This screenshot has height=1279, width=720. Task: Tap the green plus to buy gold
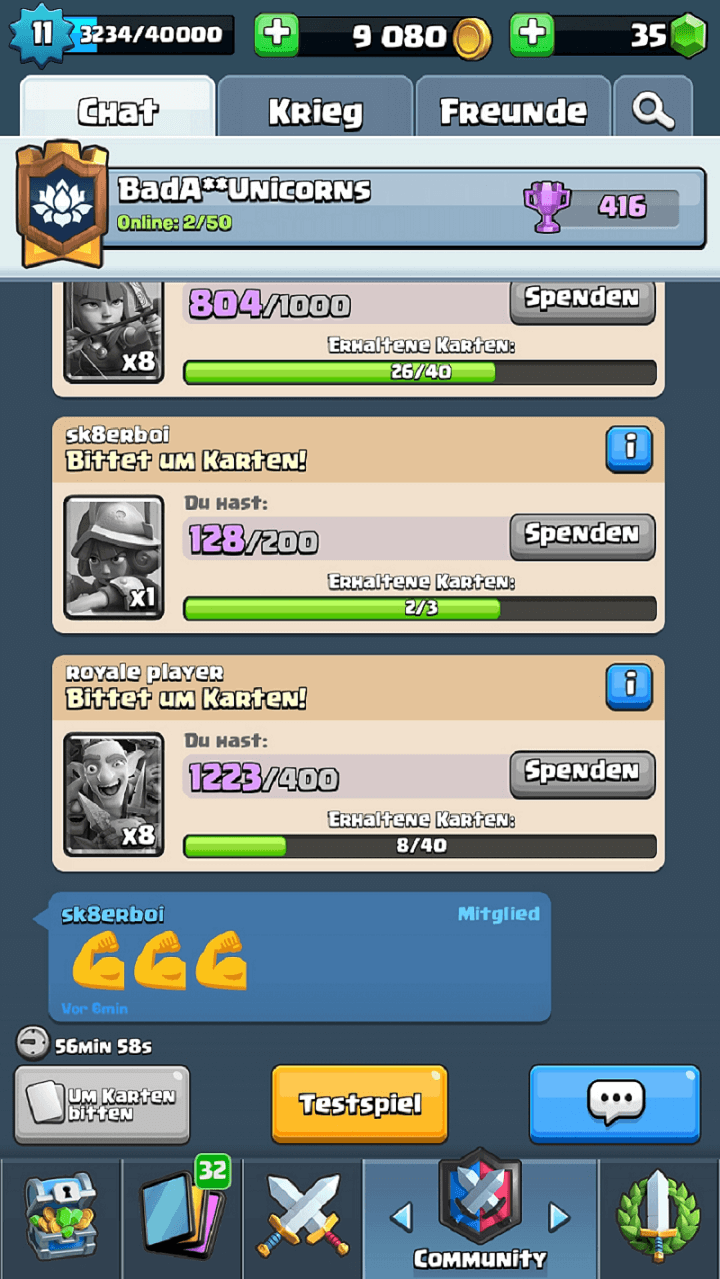[277, 35]
